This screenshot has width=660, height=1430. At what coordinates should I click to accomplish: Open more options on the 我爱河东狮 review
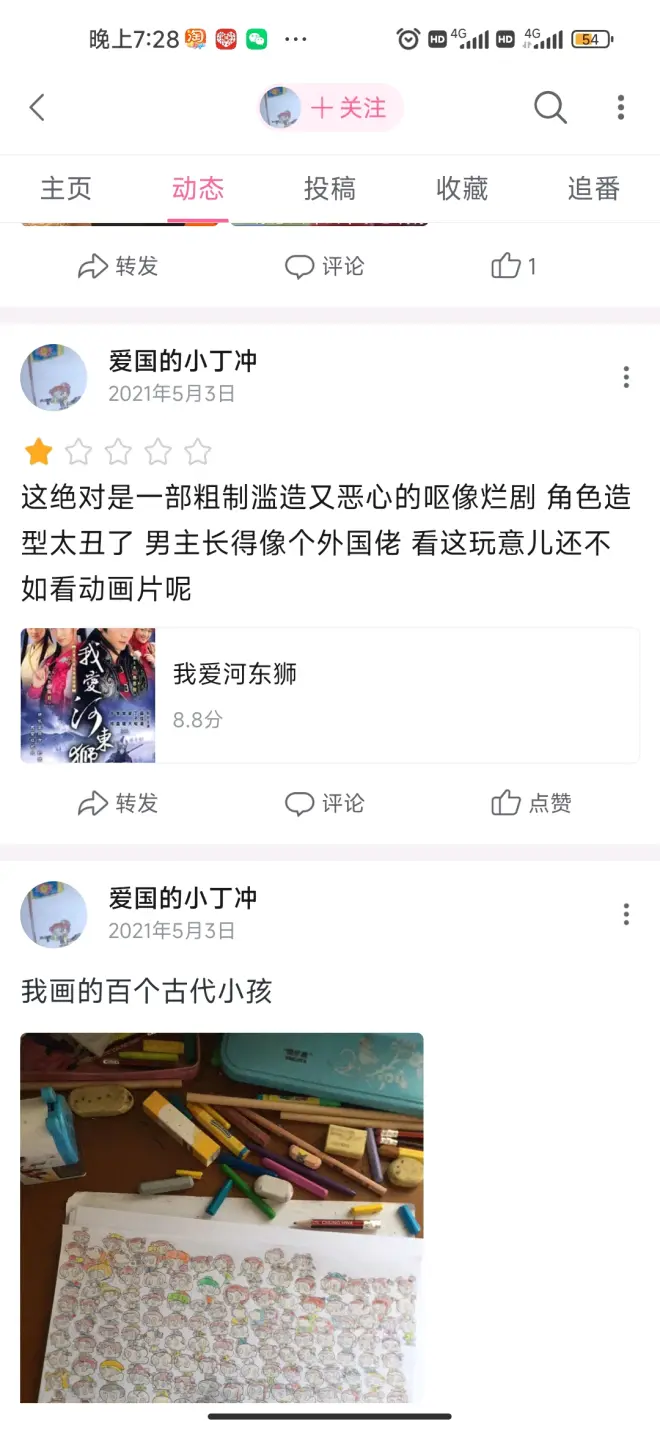point(626,377)
